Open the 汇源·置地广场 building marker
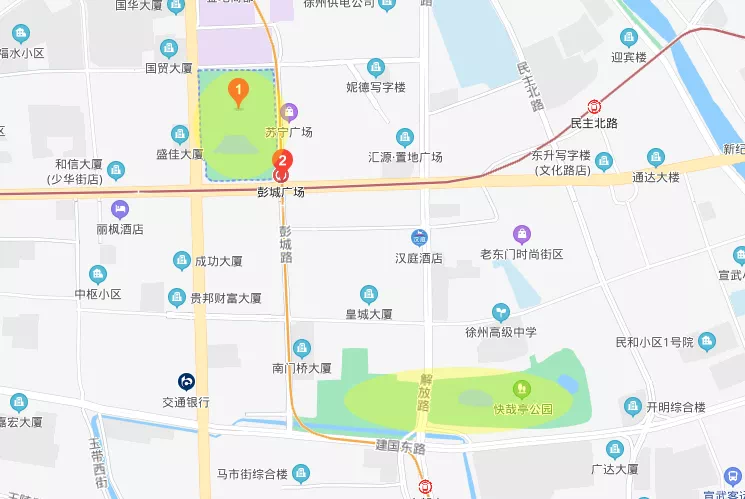 coord(405,137)
